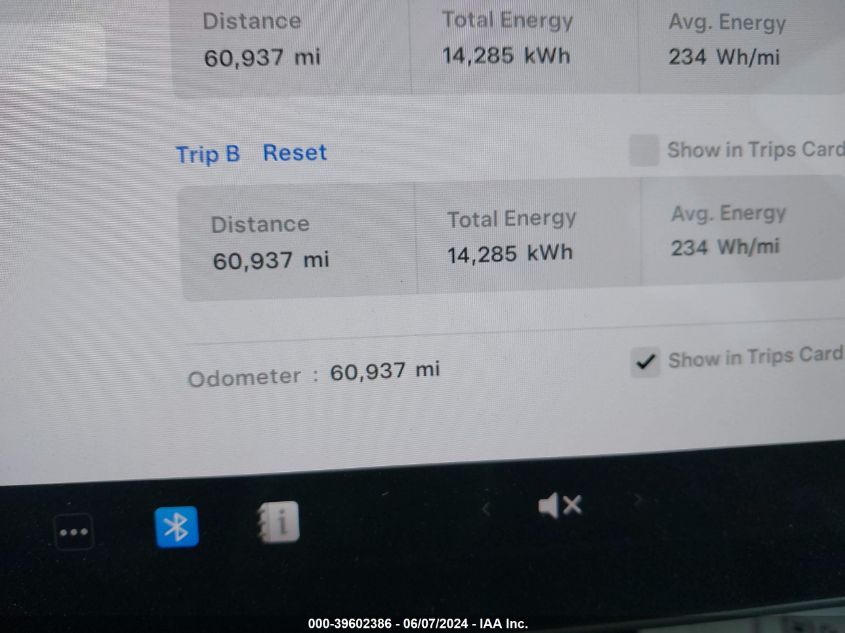The height and width of the screenshot is (633, 845).
Task: Open the three-dots app launcher
Action: [73, 532]
